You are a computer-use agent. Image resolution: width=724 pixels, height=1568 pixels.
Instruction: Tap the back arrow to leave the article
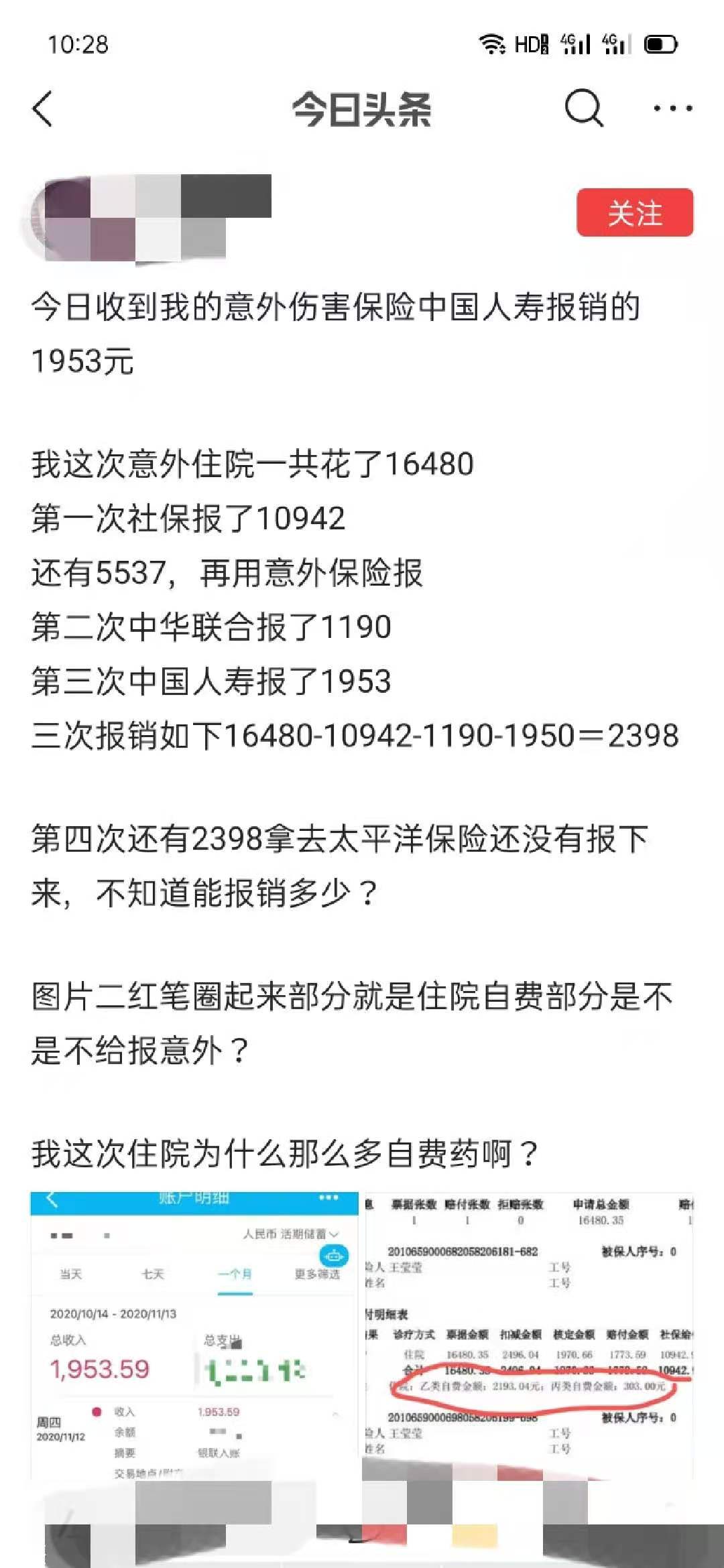click(42, 109)
